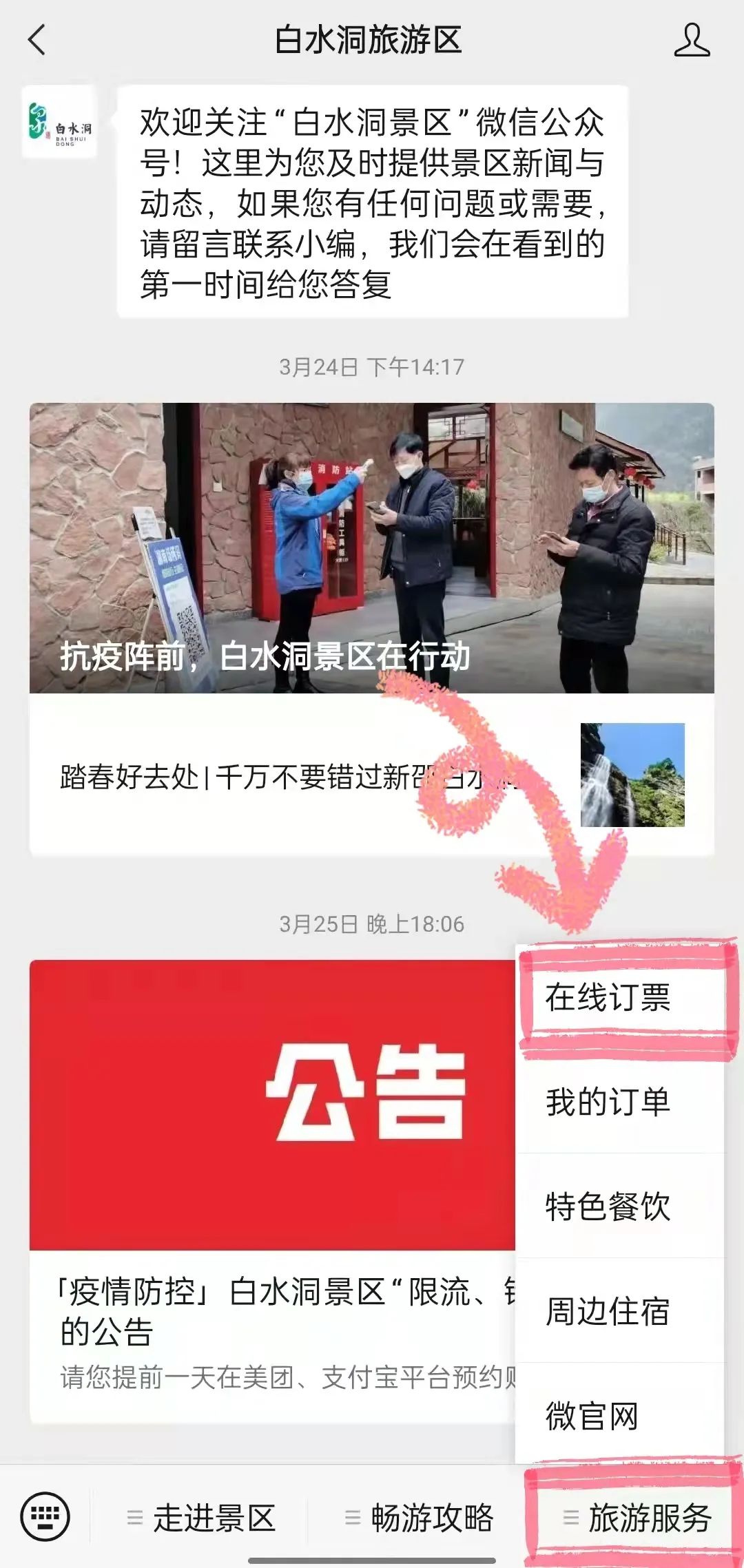Select 在线订票 from the popup menu
The image size is (744, 1568).
point(608,996)
